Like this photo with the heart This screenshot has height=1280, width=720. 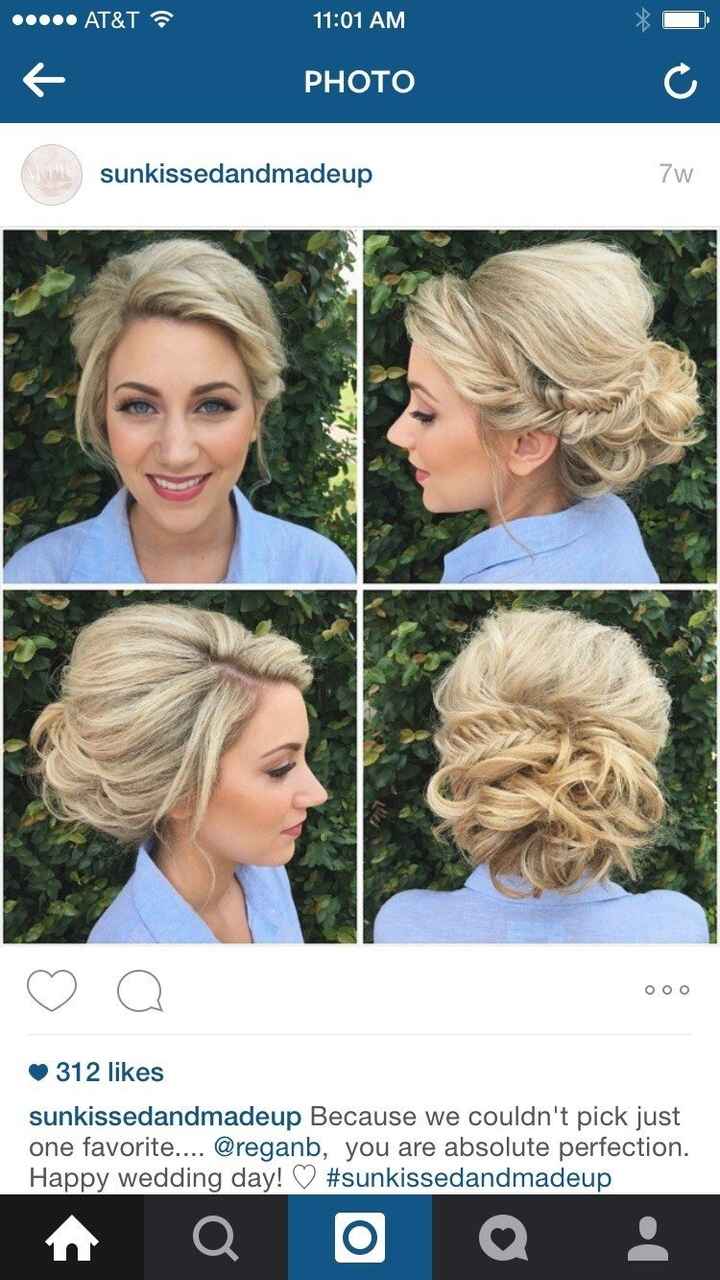[52, 990]
